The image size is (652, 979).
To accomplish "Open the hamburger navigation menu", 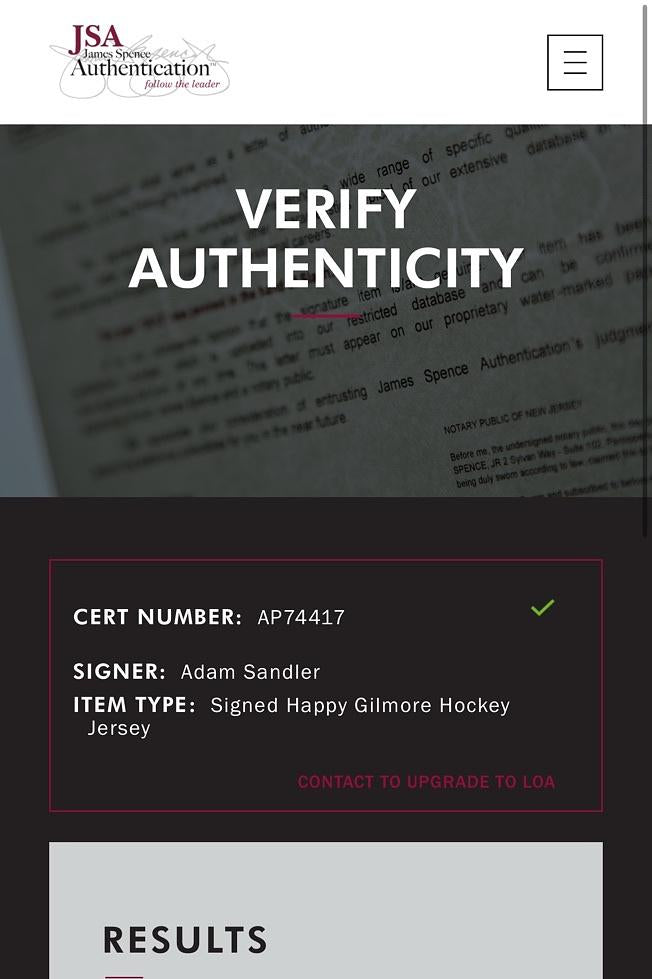I will pyautogui.click(x=575, y=62).
